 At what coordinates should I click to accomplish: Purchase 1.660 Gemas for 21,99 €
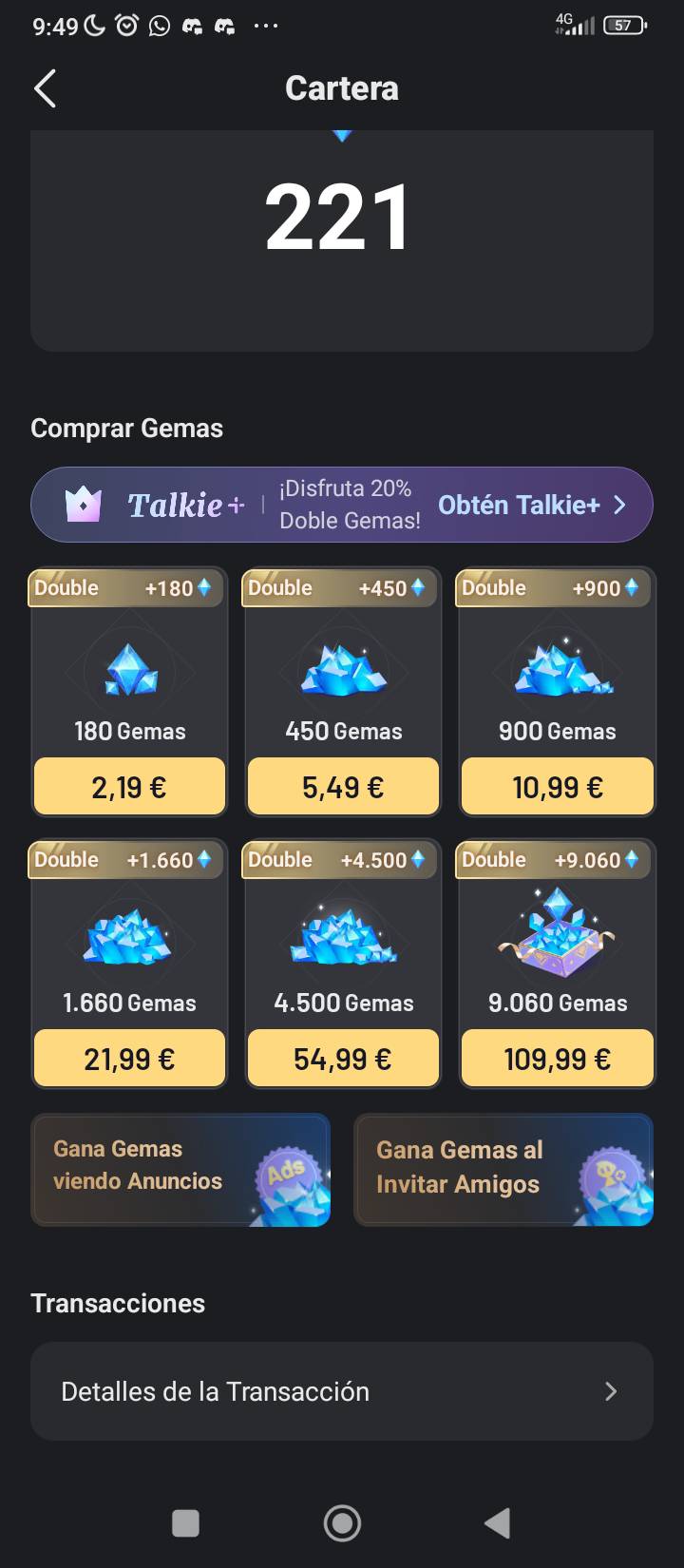tap(129, 1059)
